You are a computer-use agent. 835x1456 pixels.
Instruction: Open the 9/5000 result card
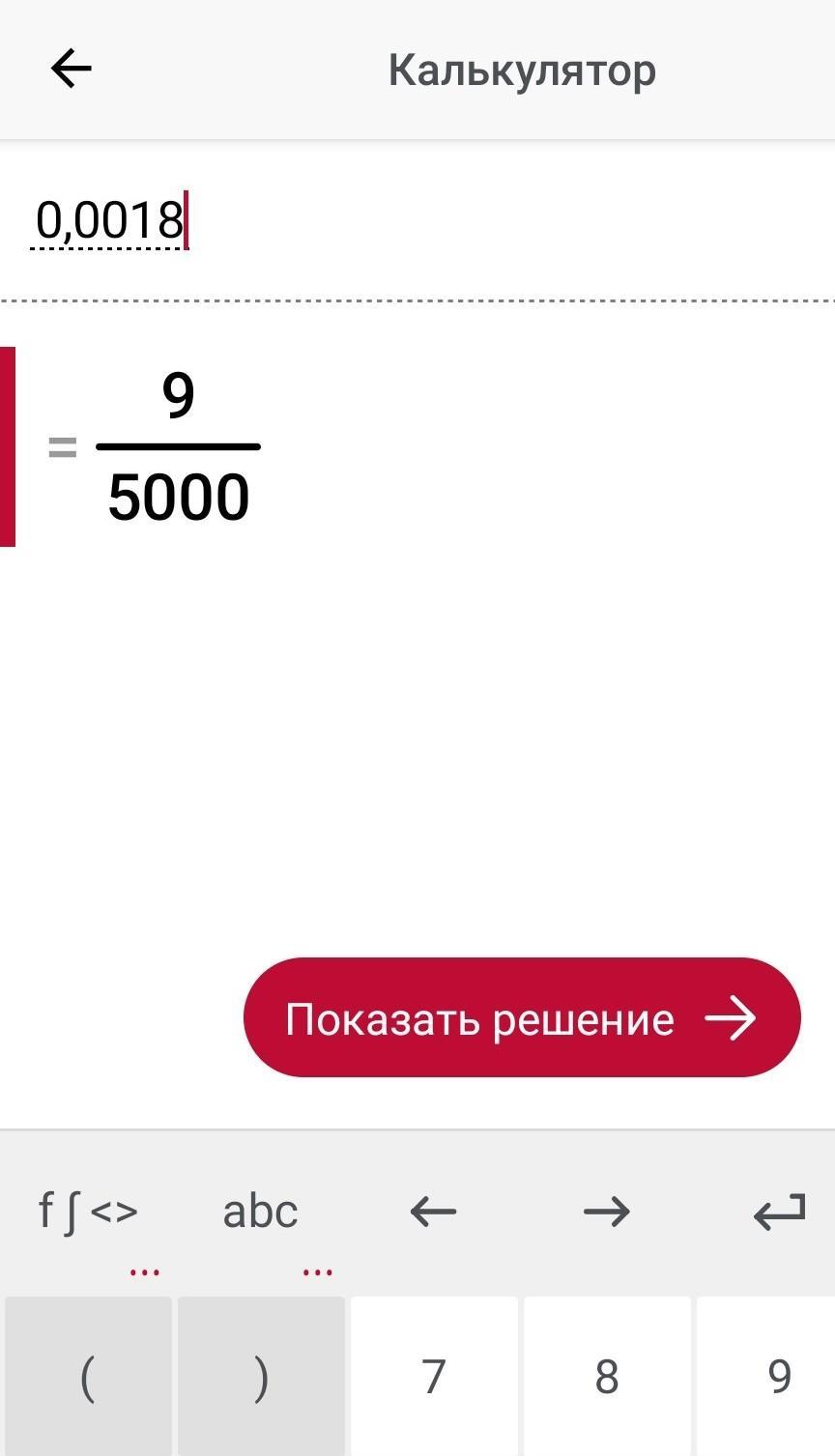(x=417, y=446)
